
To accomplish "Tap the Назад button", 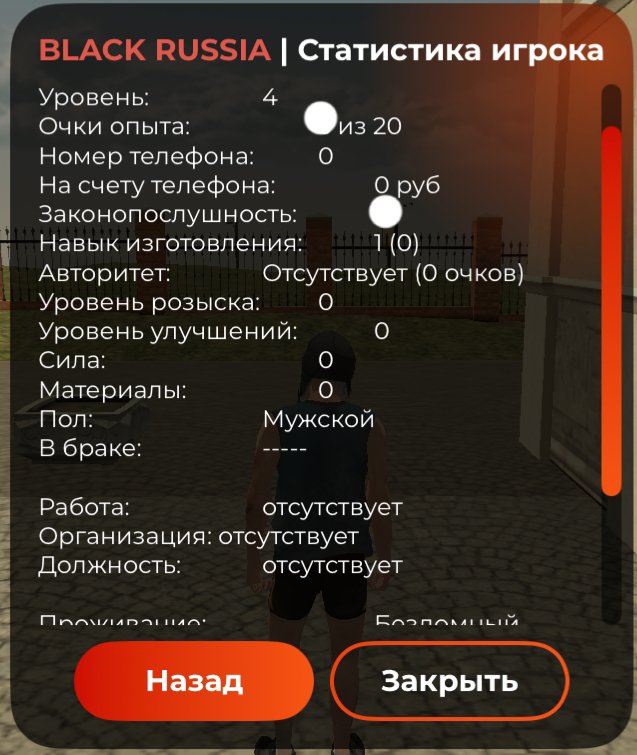I will (x=194, y=681).
